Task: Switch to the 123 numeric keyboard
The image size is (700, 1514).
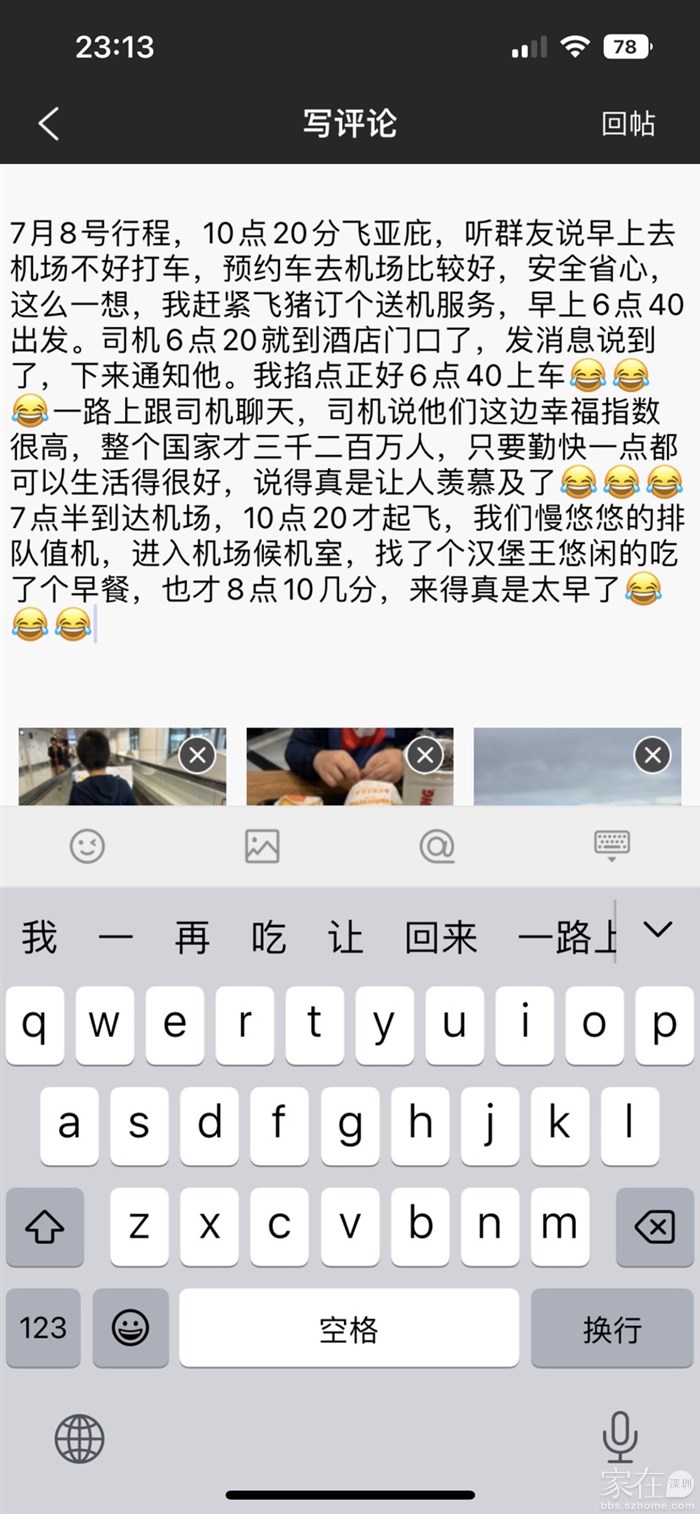Action: [43, 1328]
